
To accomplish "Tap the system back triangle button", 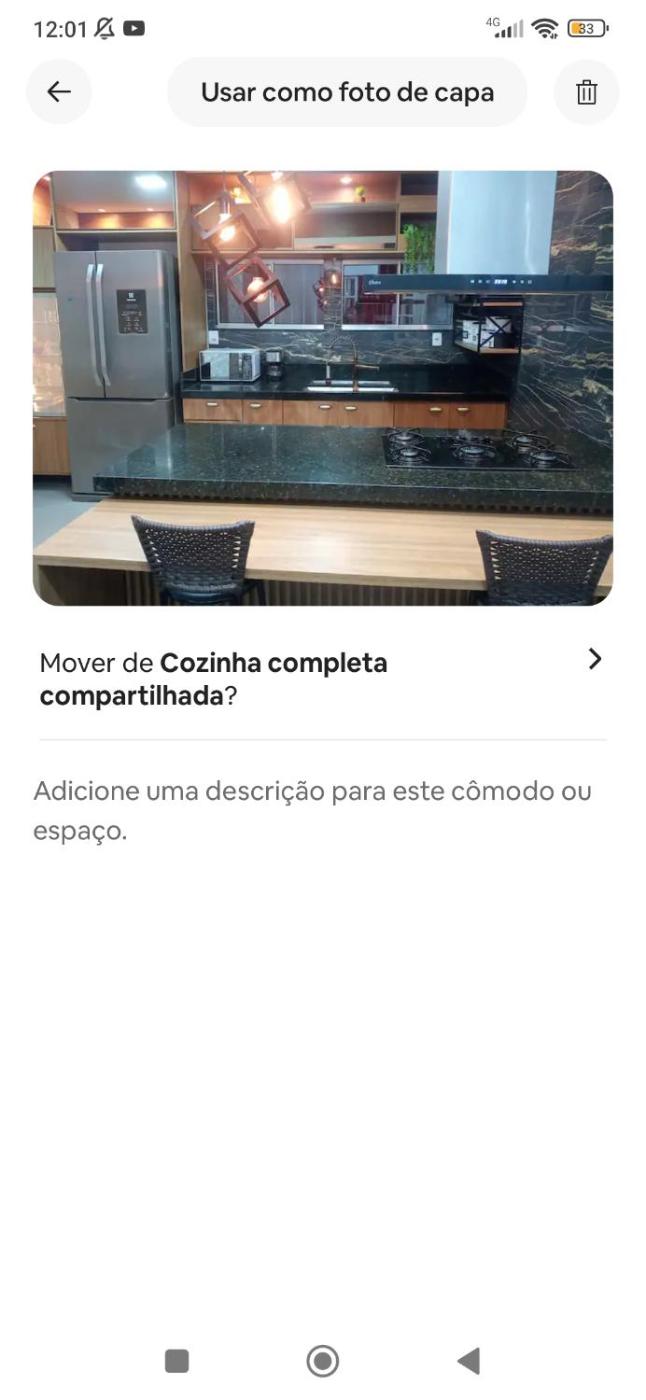I will click(468, 1361).
